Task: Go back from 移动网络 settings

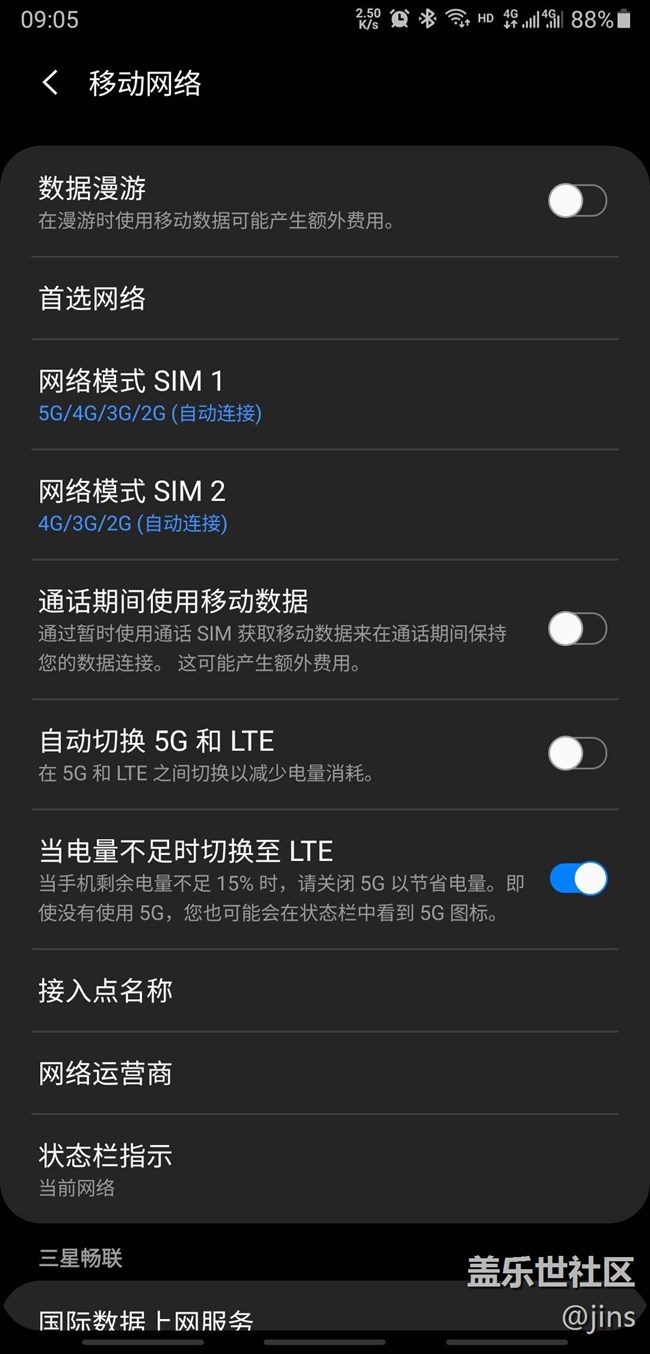Action: pyautogui.click(x=50, y=83)
